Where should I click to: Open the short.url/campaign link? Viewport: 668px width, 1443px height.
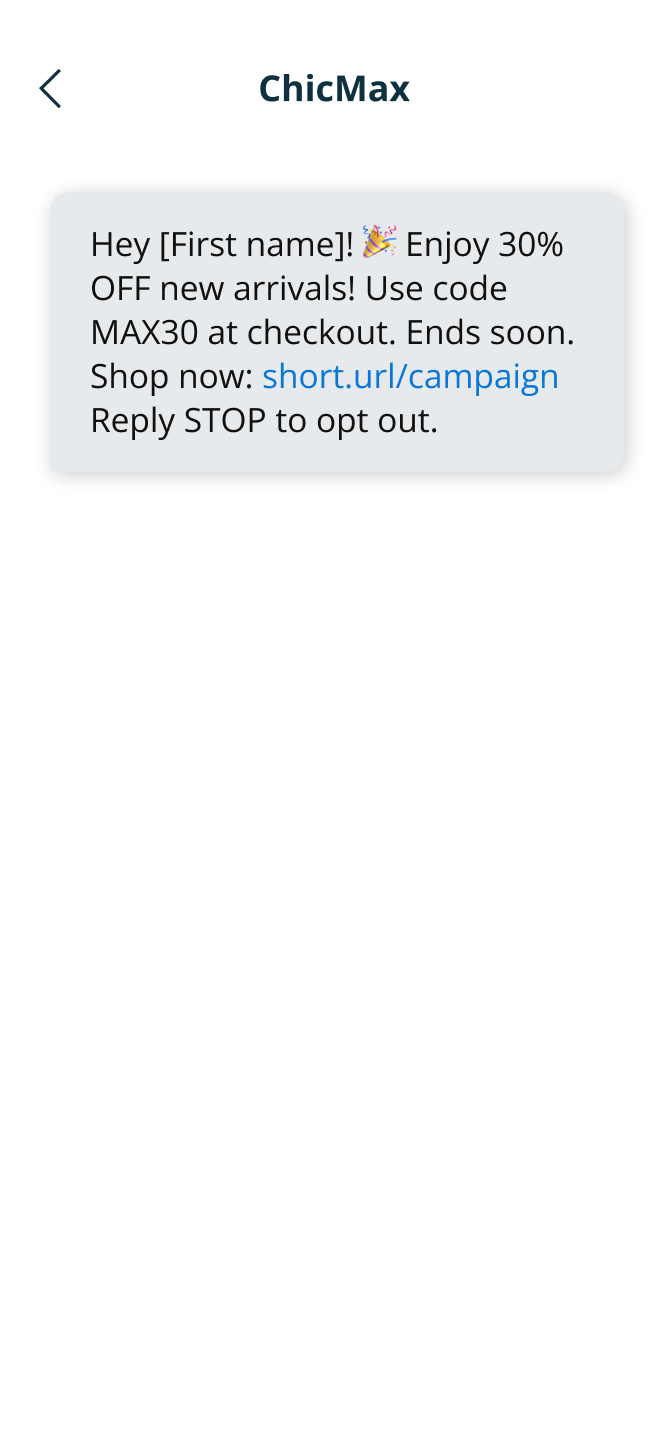410,377
